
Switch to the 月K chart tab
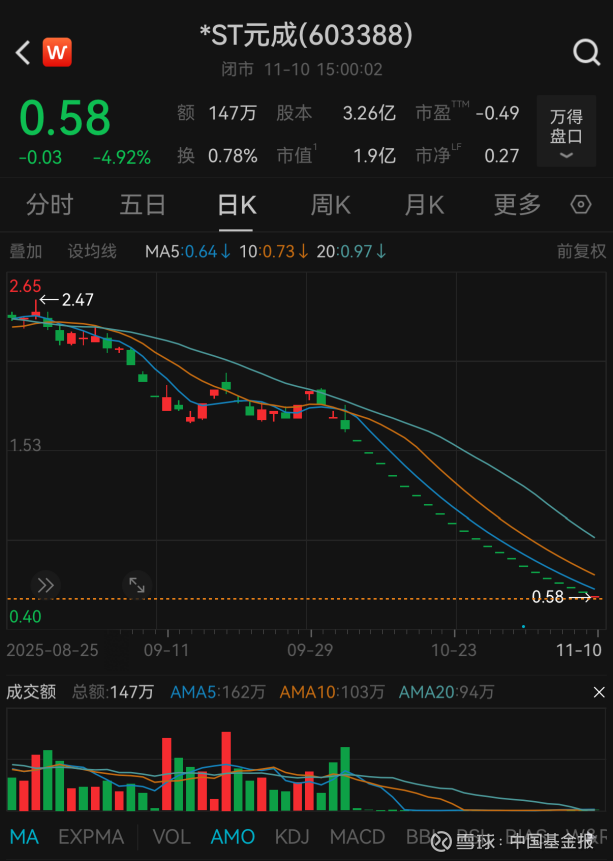(424, 206)
